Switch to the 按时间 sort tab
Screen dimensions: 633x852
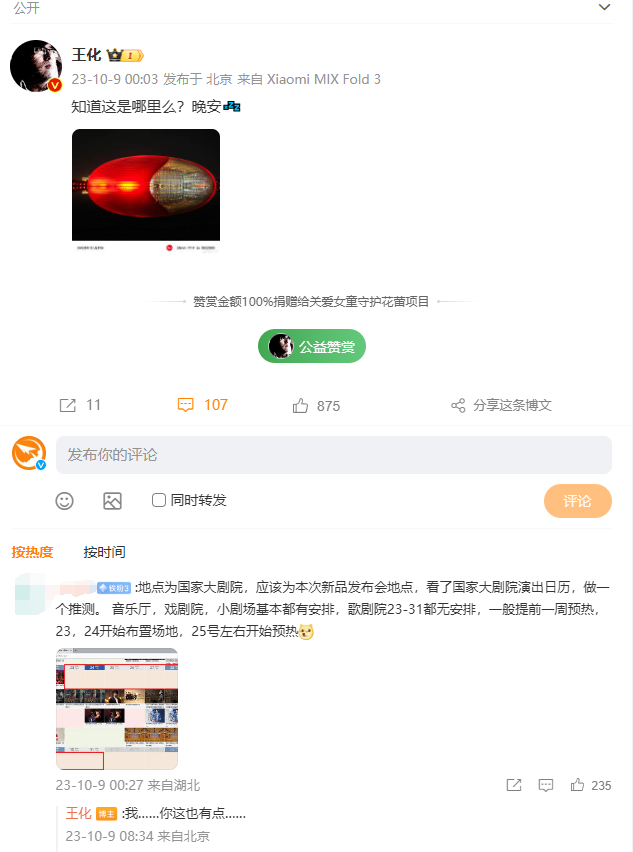point(104,552)
